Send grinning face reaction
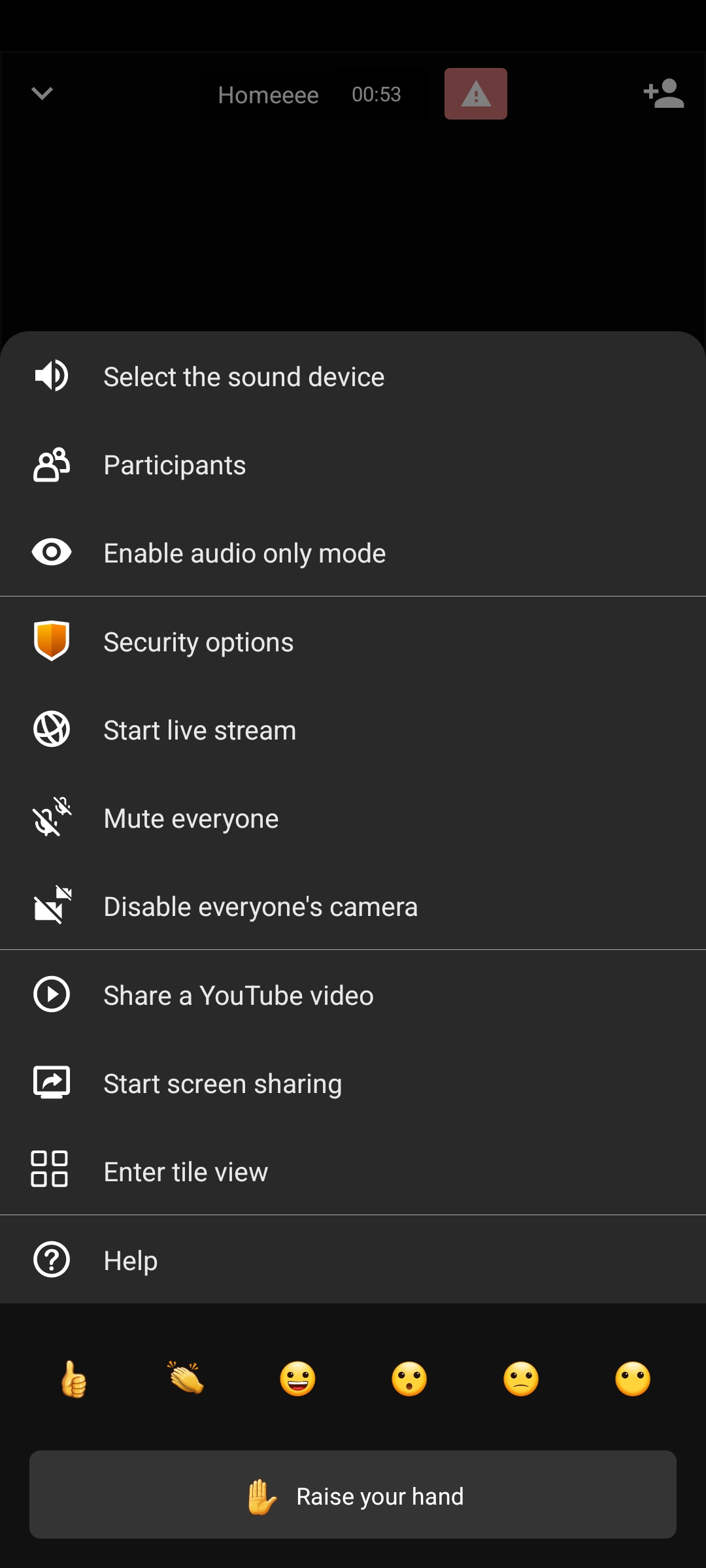The width and height of the screenshot is (706, 1568). click(297, 1379)
